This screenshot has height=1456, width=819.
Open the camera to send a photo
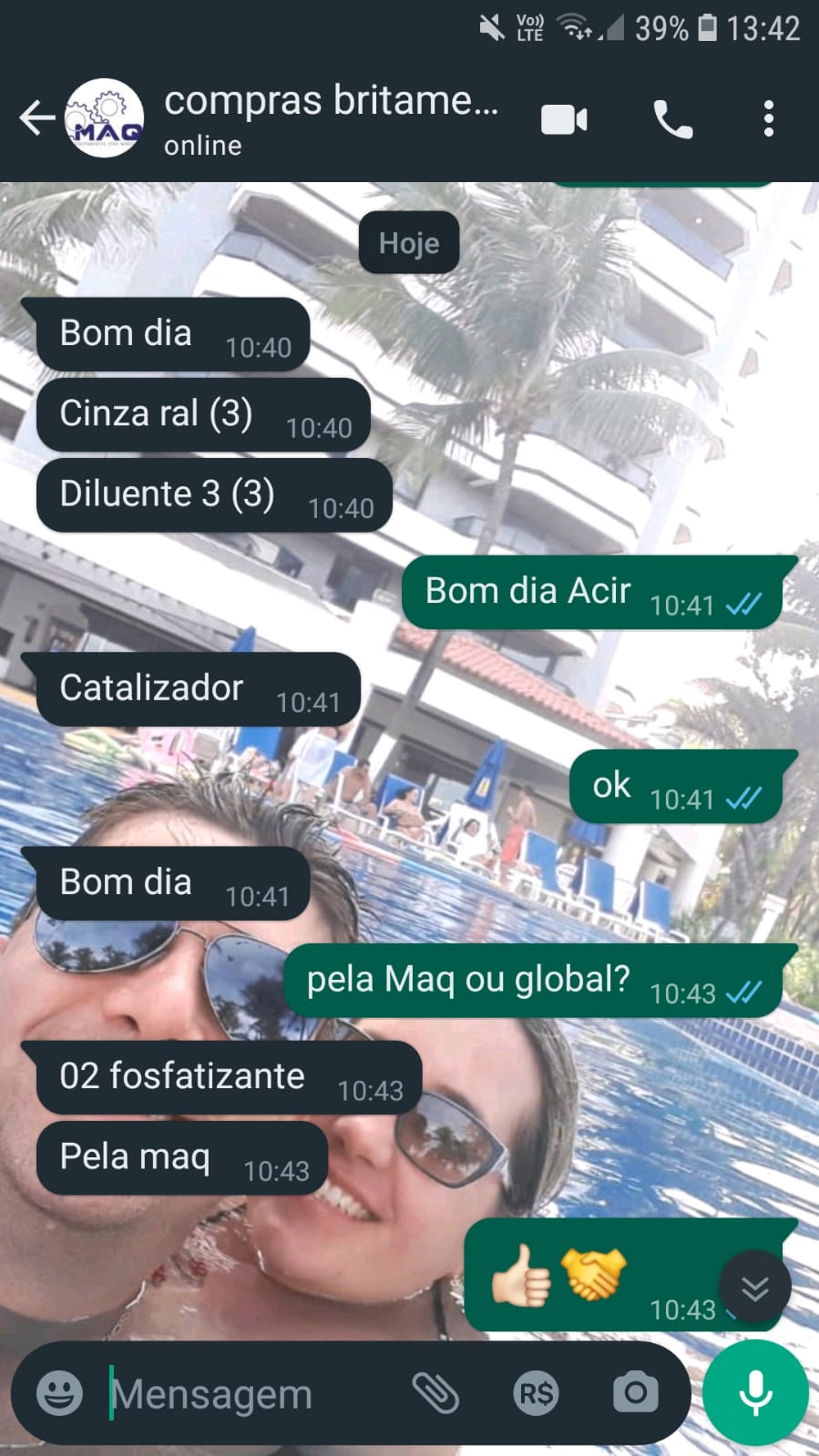tap(635, 1393)
